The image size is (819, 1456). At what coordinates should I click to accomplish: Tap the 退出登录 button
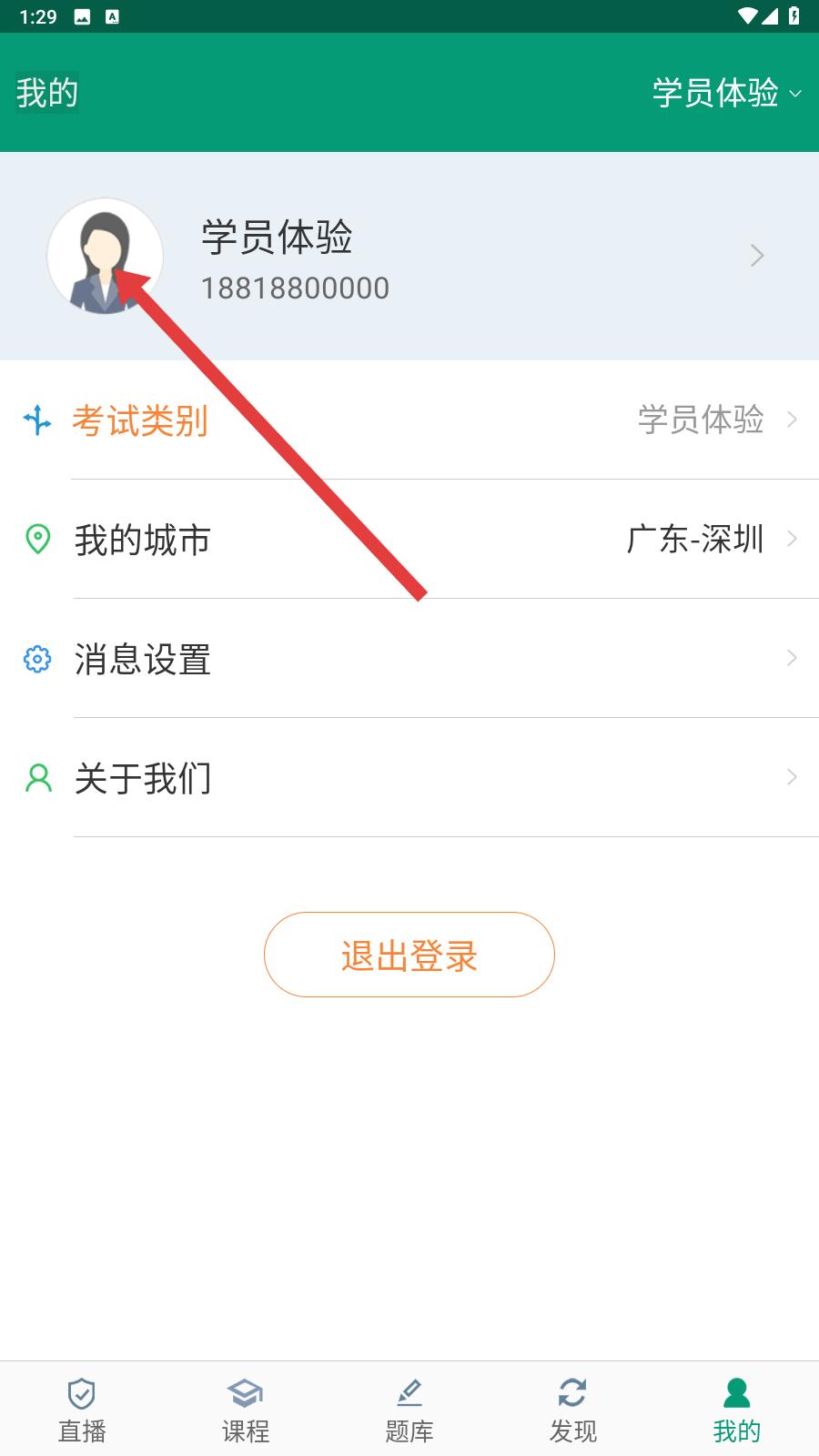(x=409, y=955)
